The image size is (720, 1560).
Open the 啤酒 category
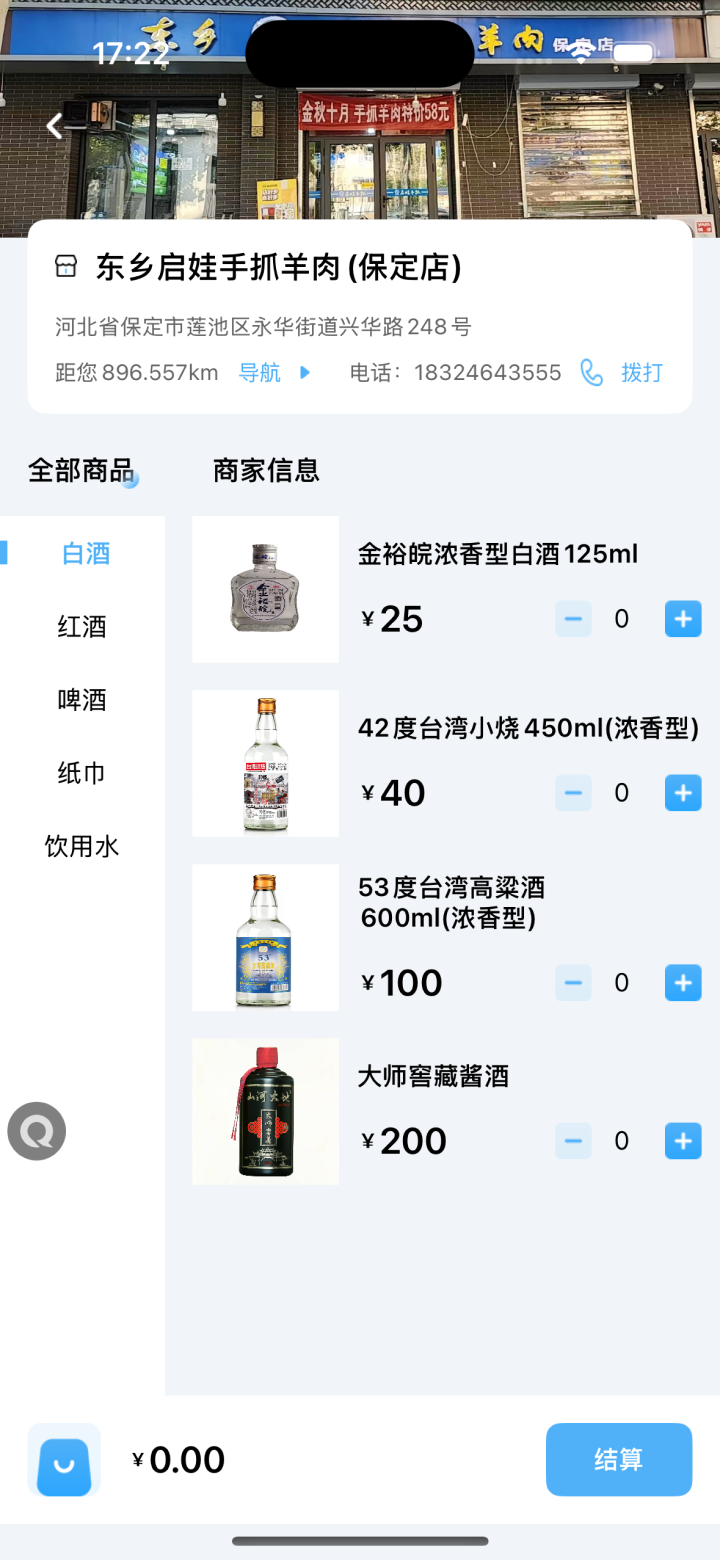coord(82,700)
